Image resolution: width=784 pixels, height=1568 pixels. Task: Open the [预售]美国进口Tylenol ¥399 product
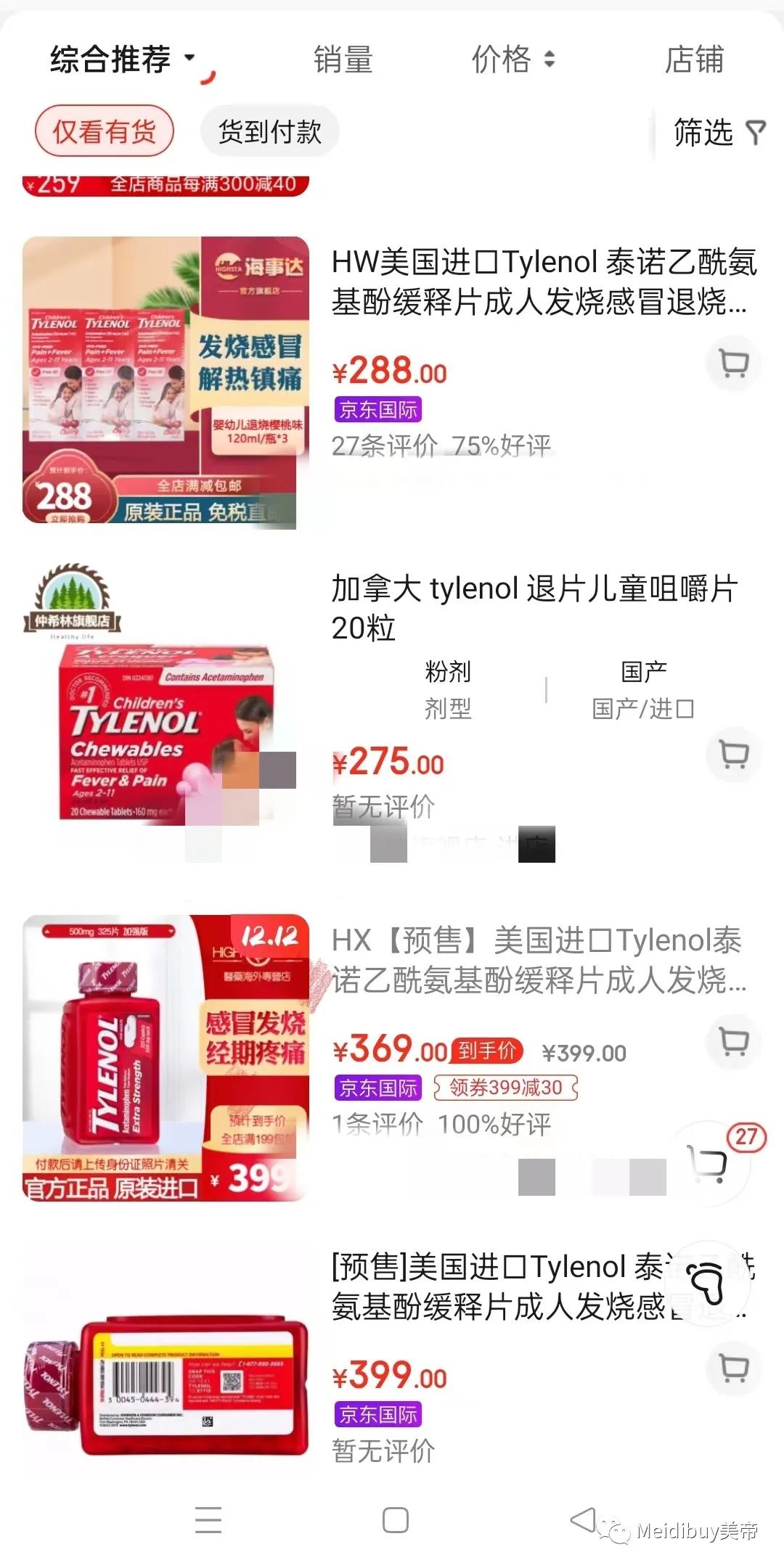(543, 1286)
